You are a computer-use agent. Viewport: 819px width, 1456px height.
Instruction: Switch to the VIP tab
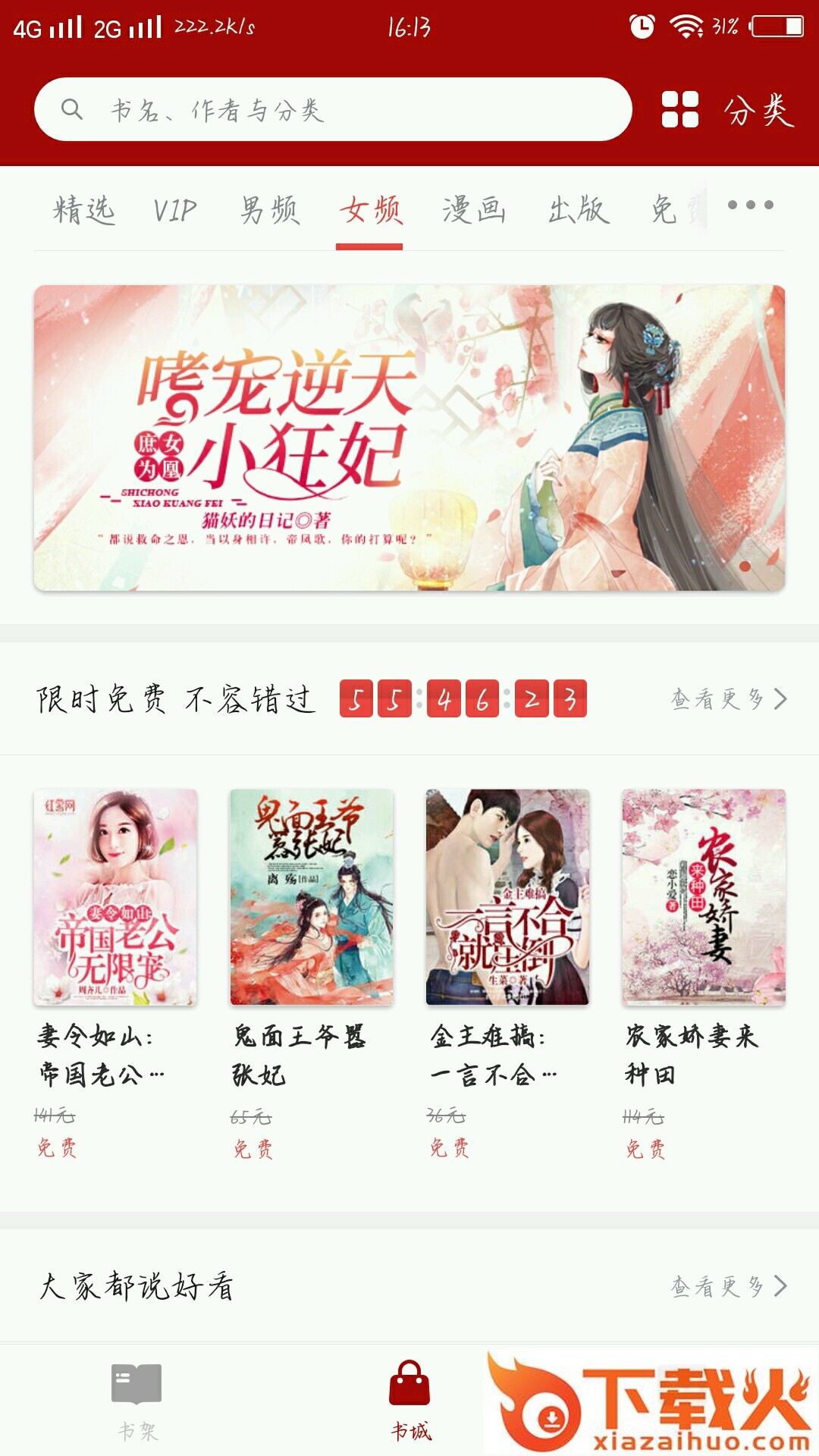tap(175, 210)
